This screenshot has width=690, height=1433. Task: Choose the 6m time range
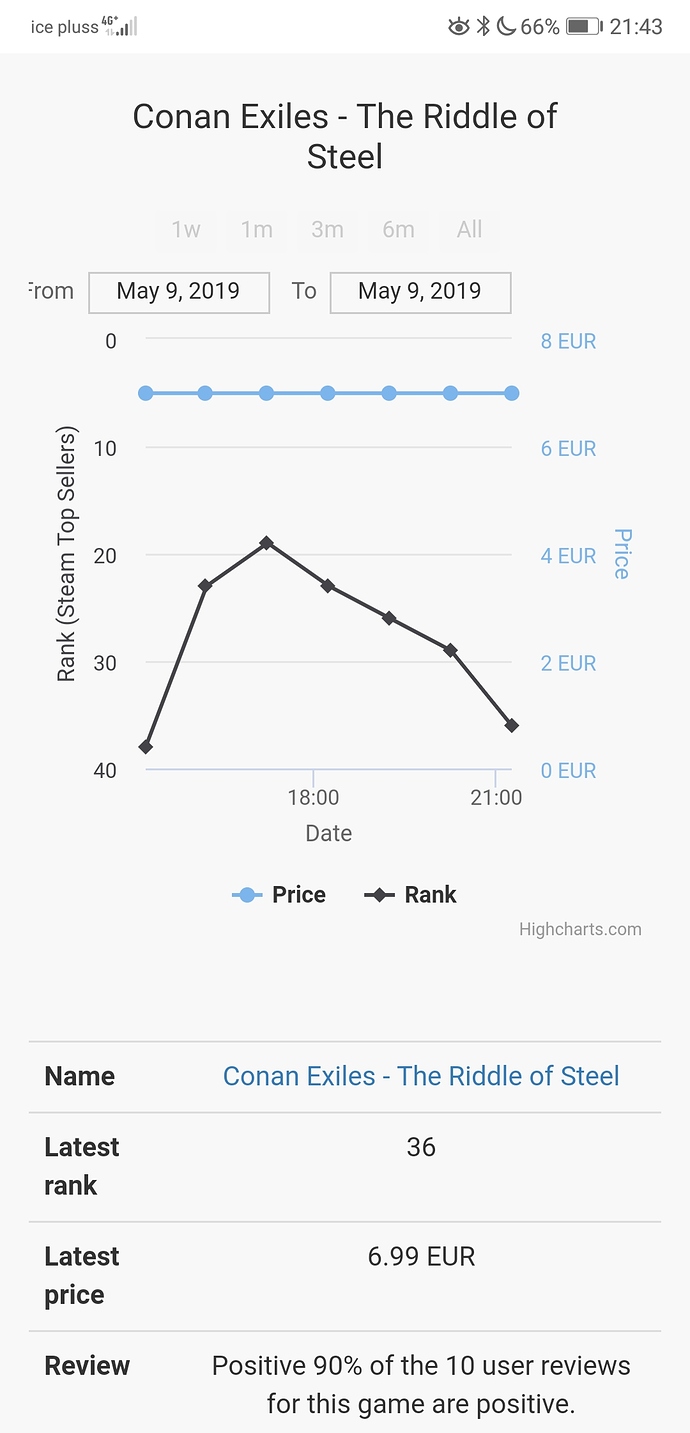point(398,230)
